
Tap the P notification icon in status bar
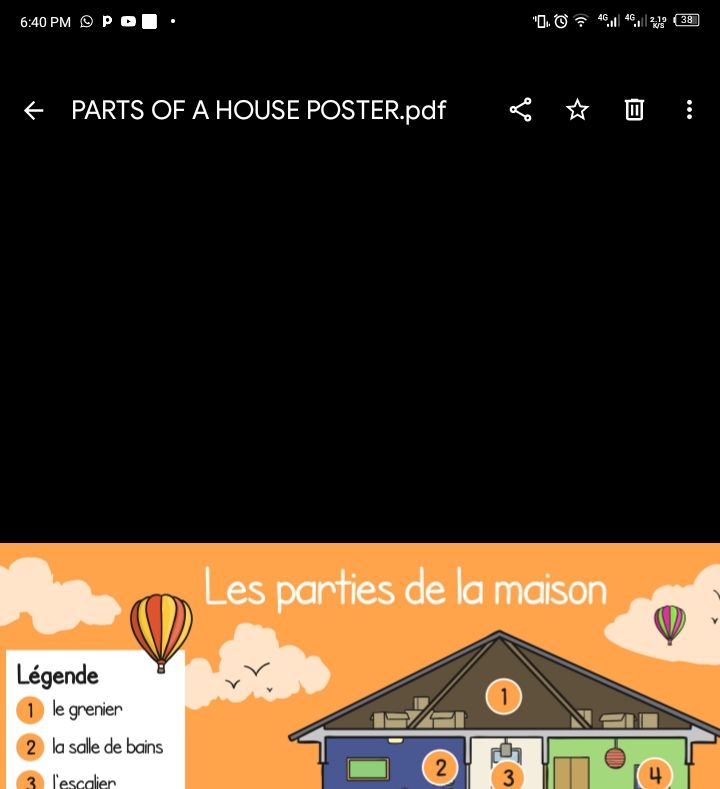pyautogui.click(x=106, y=20)
